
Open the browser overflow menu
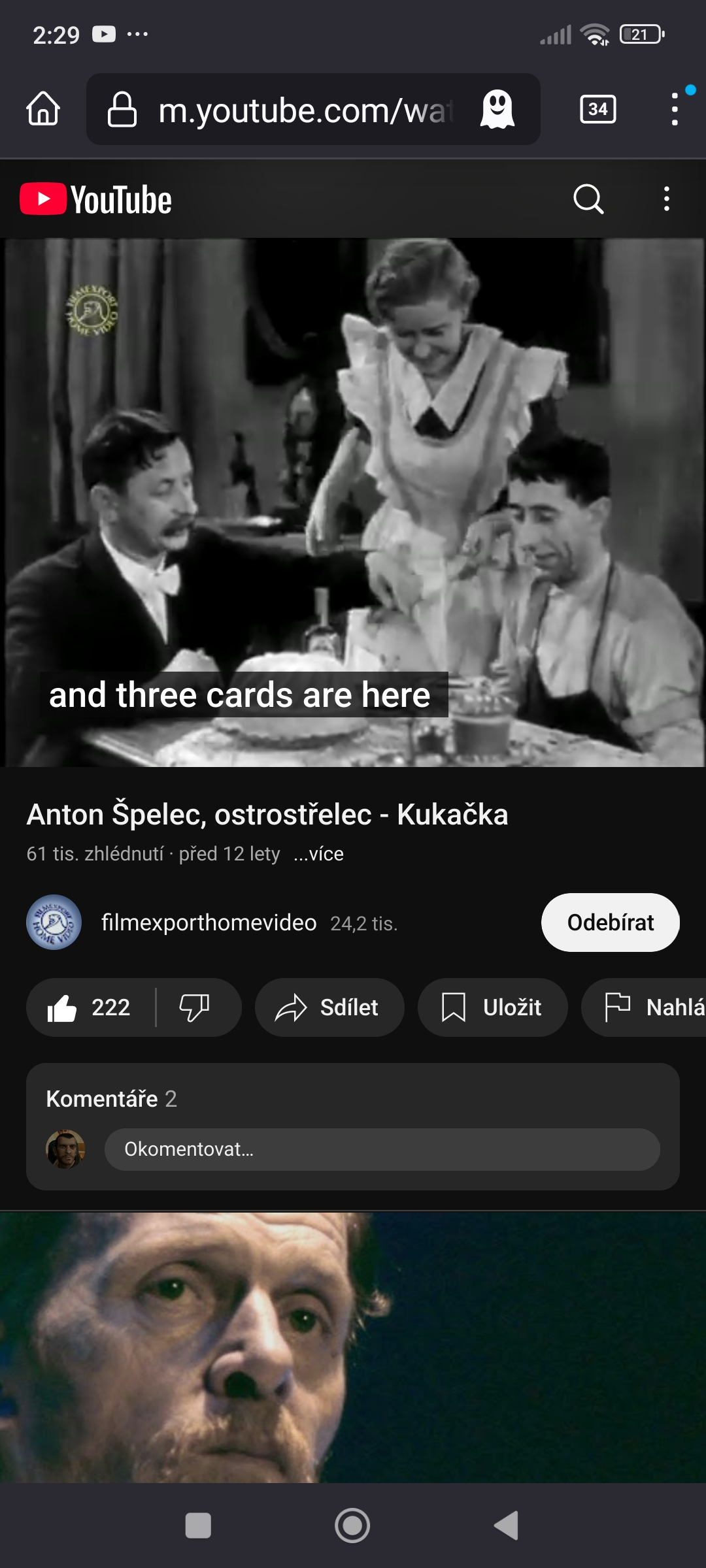click(x=675, y=109)
